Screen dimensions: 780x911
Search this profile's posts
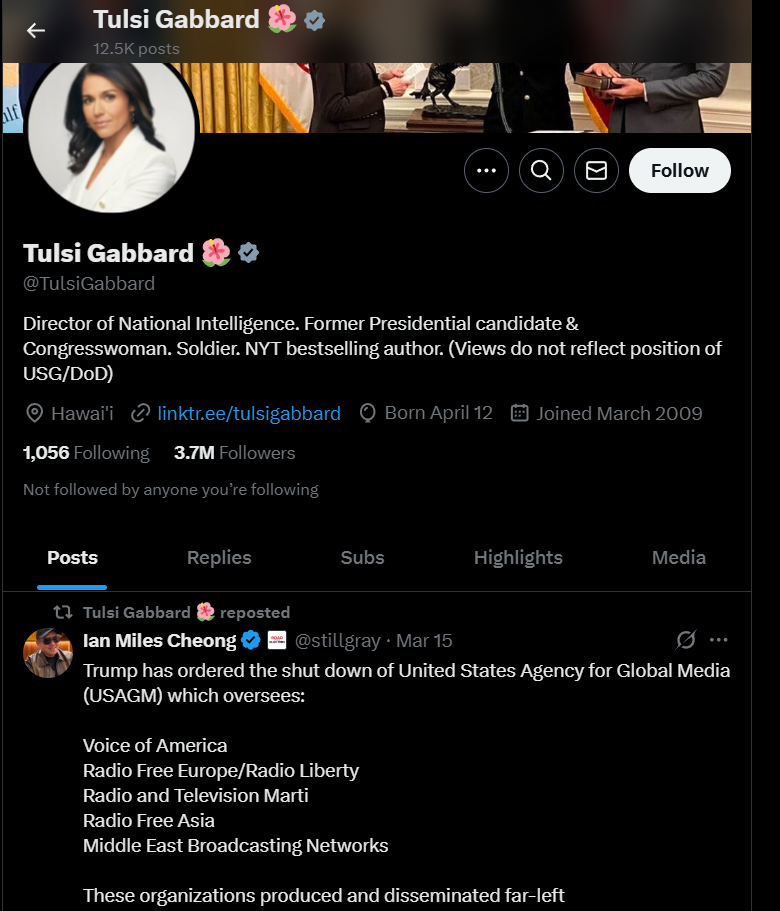(x=541, y=171)
